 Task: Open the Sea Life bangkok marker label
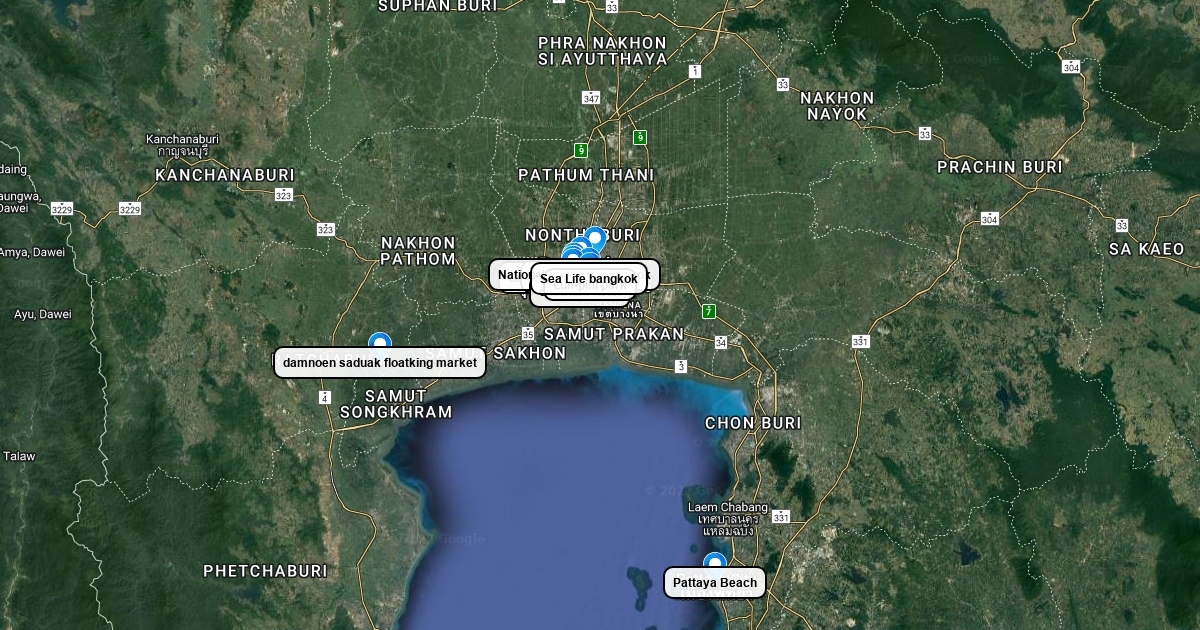589,279
